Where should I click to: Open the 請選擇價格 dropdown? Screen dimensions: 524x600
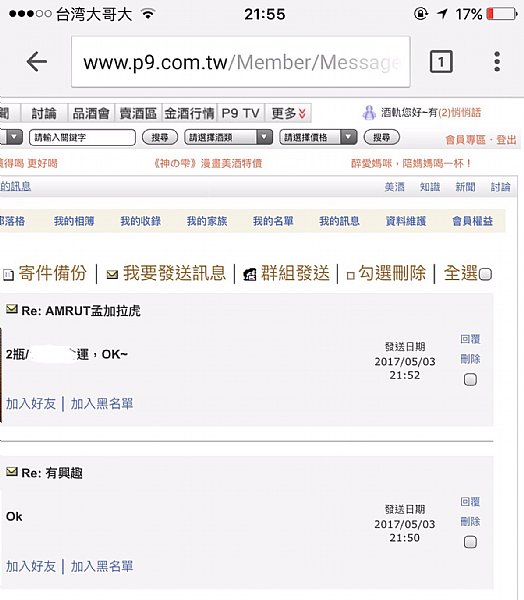pos(318,137)
